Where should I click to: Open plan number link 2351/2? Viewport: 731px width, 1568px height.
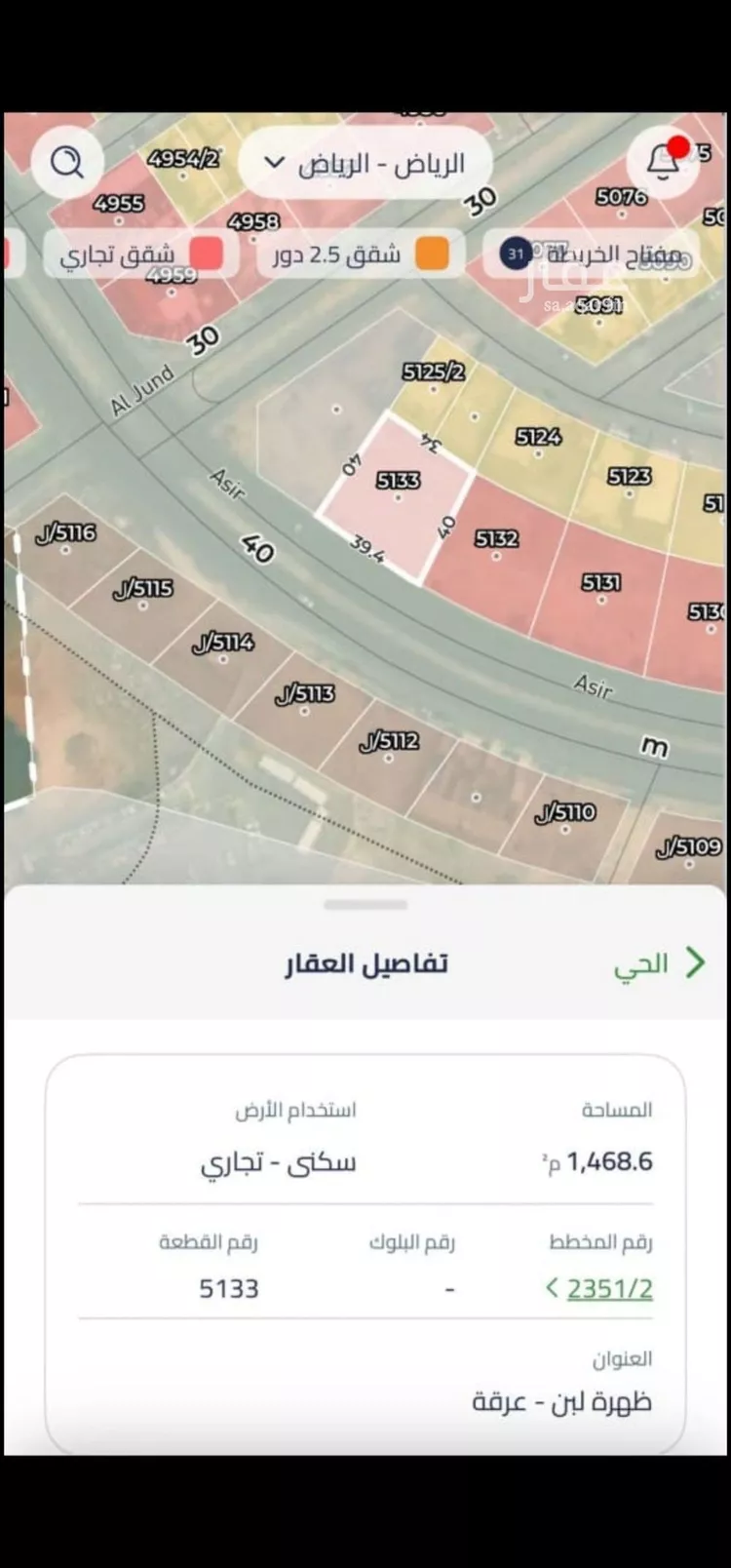point(611,1288)
